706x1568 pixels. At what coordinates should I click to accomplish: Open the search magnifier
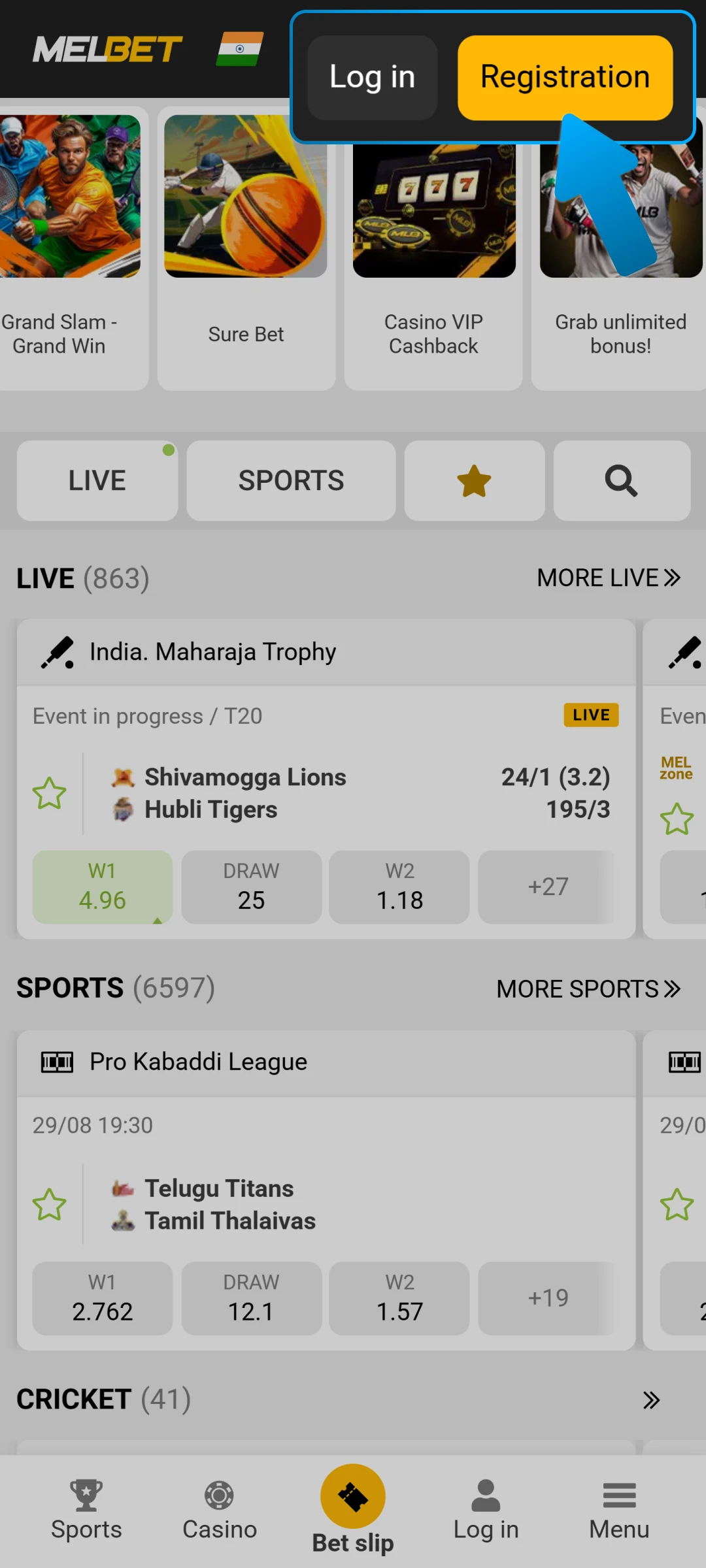[x=622, y=481]
